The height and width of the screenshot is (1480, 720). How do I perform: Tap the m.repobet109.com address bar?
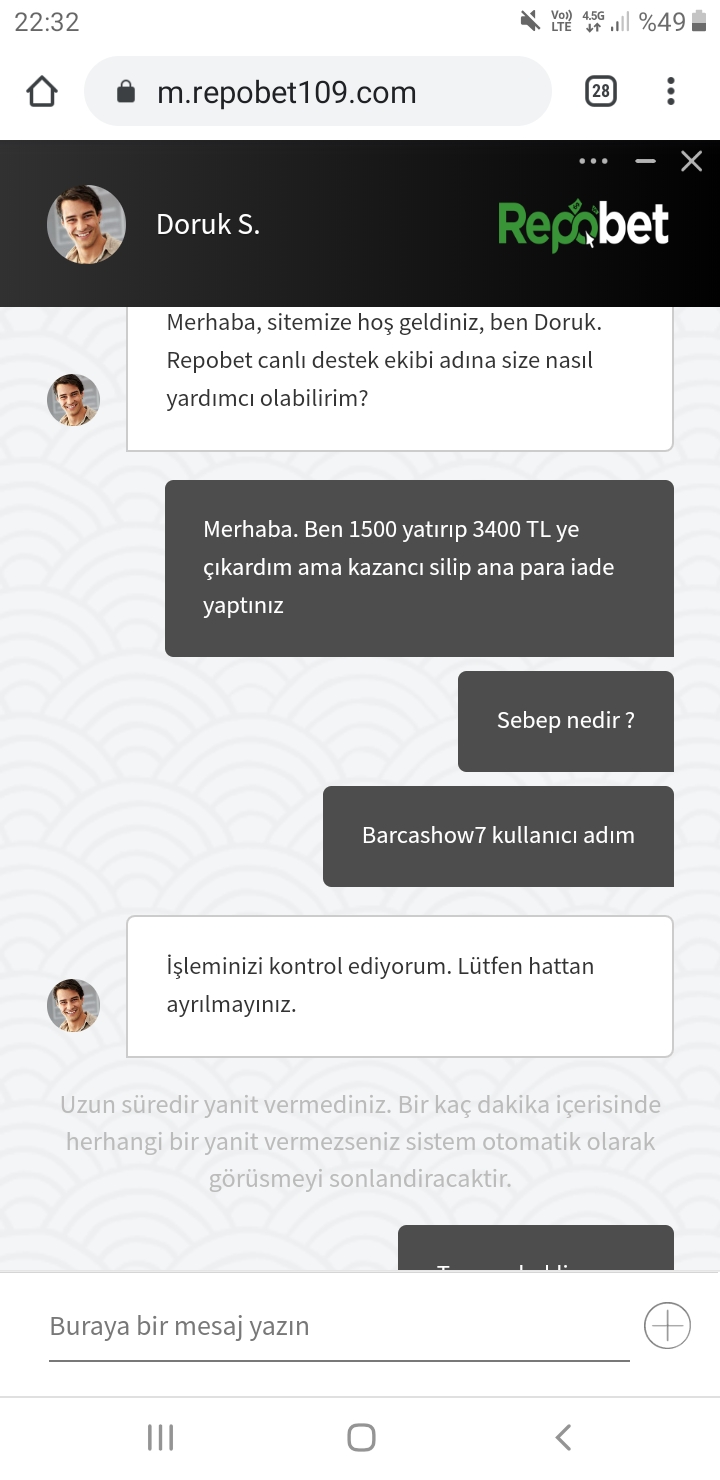(318, 92)
